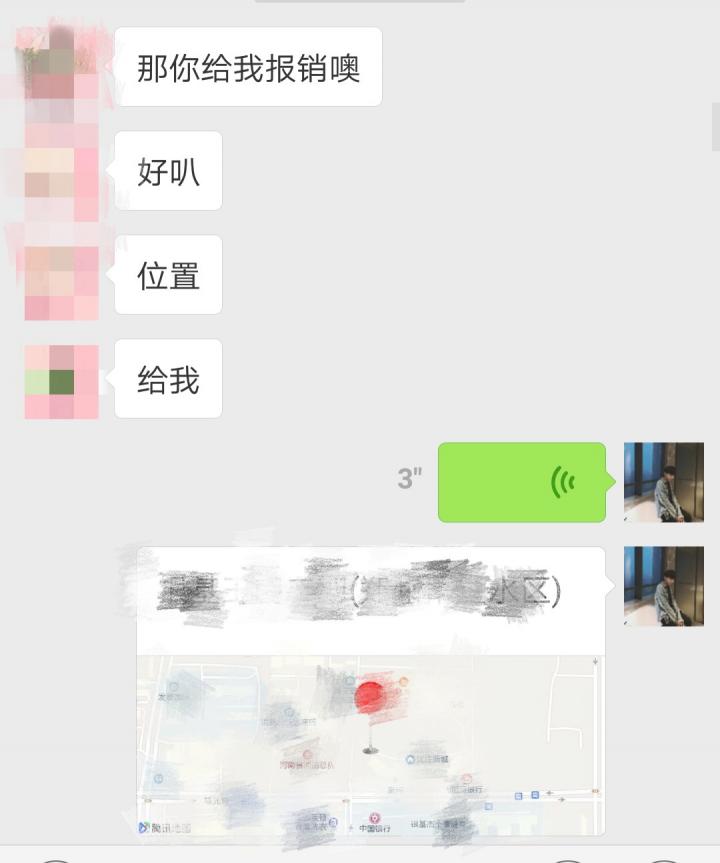Tap the left circular navigation control at screen bottom
Screen dimensions: 720x863
[x=57, y=858]
